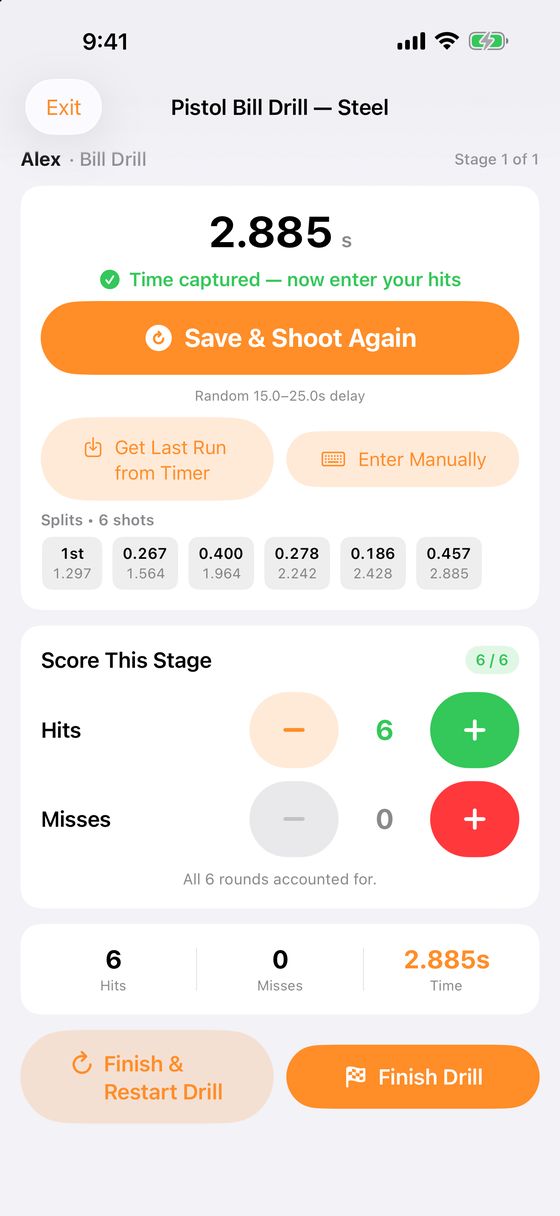560x1216 pixels.
Task: Choose Enter Manually for the time
Action: 403,460
